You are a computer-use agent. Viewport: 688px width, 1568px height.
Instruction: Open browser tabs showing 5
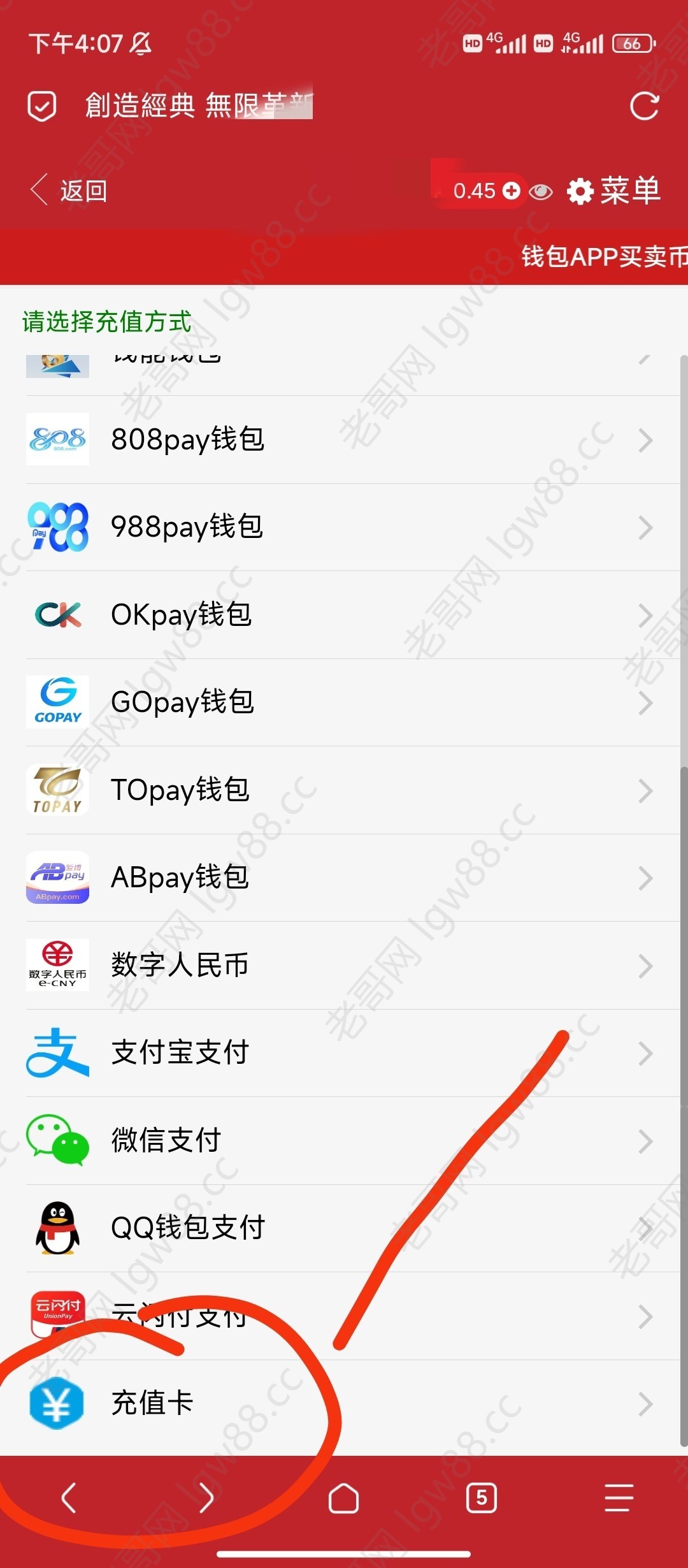click(x=481, y=1498)
